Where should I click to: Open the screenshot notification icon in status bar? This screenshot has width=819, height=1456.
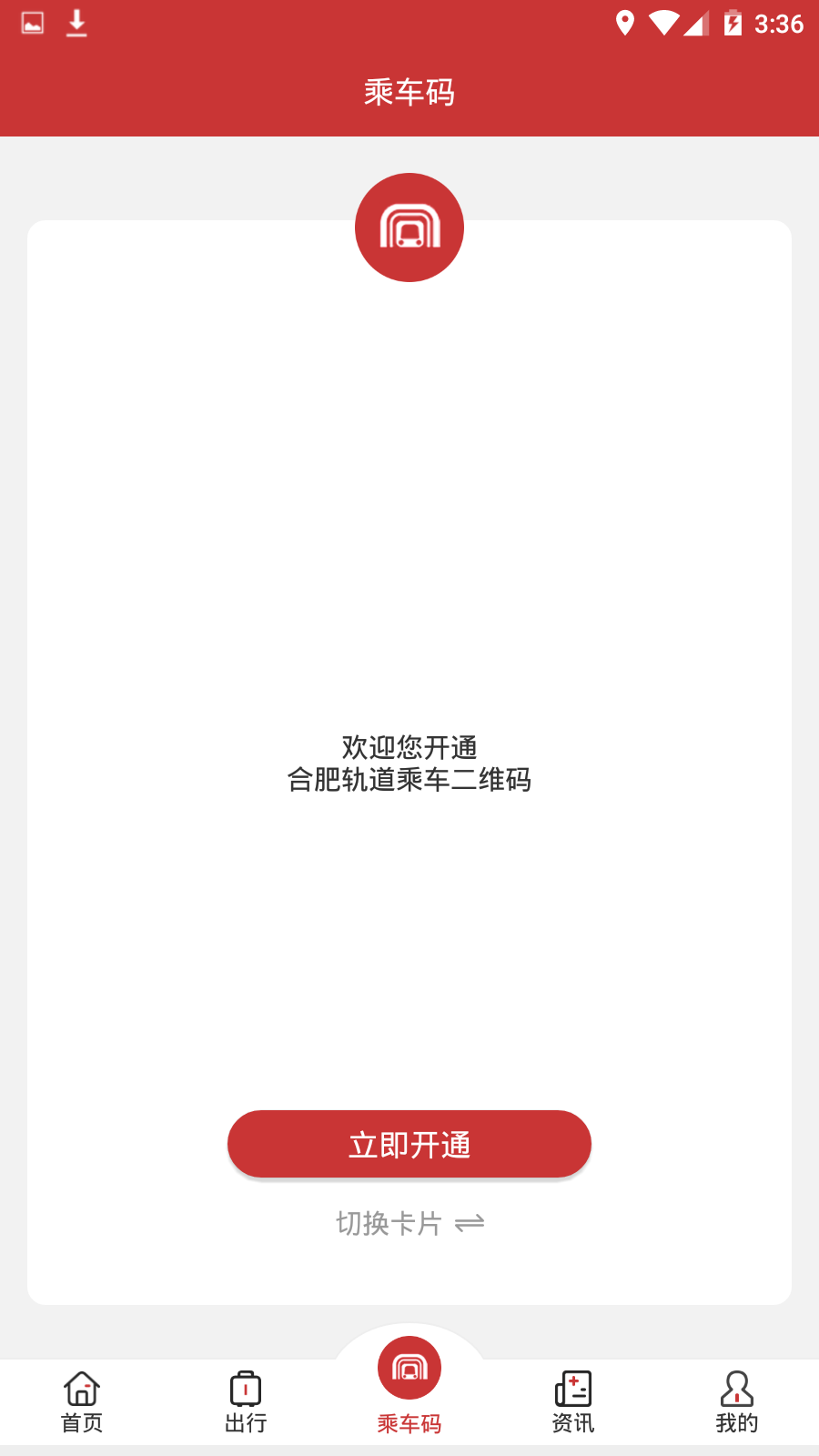click(31, 22)
